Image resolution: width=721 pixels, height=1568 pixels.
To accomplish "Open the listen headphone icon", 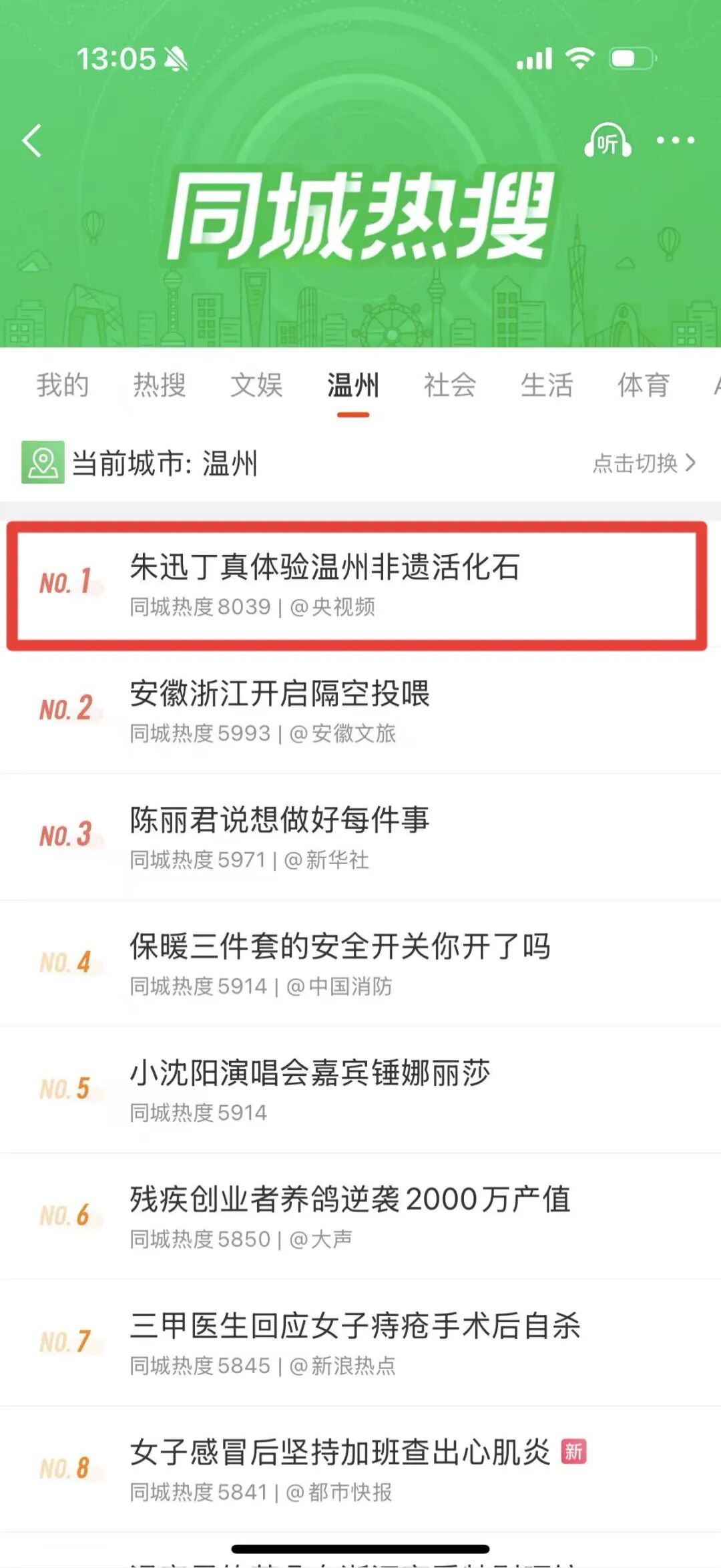I will [x=607, y=141].
